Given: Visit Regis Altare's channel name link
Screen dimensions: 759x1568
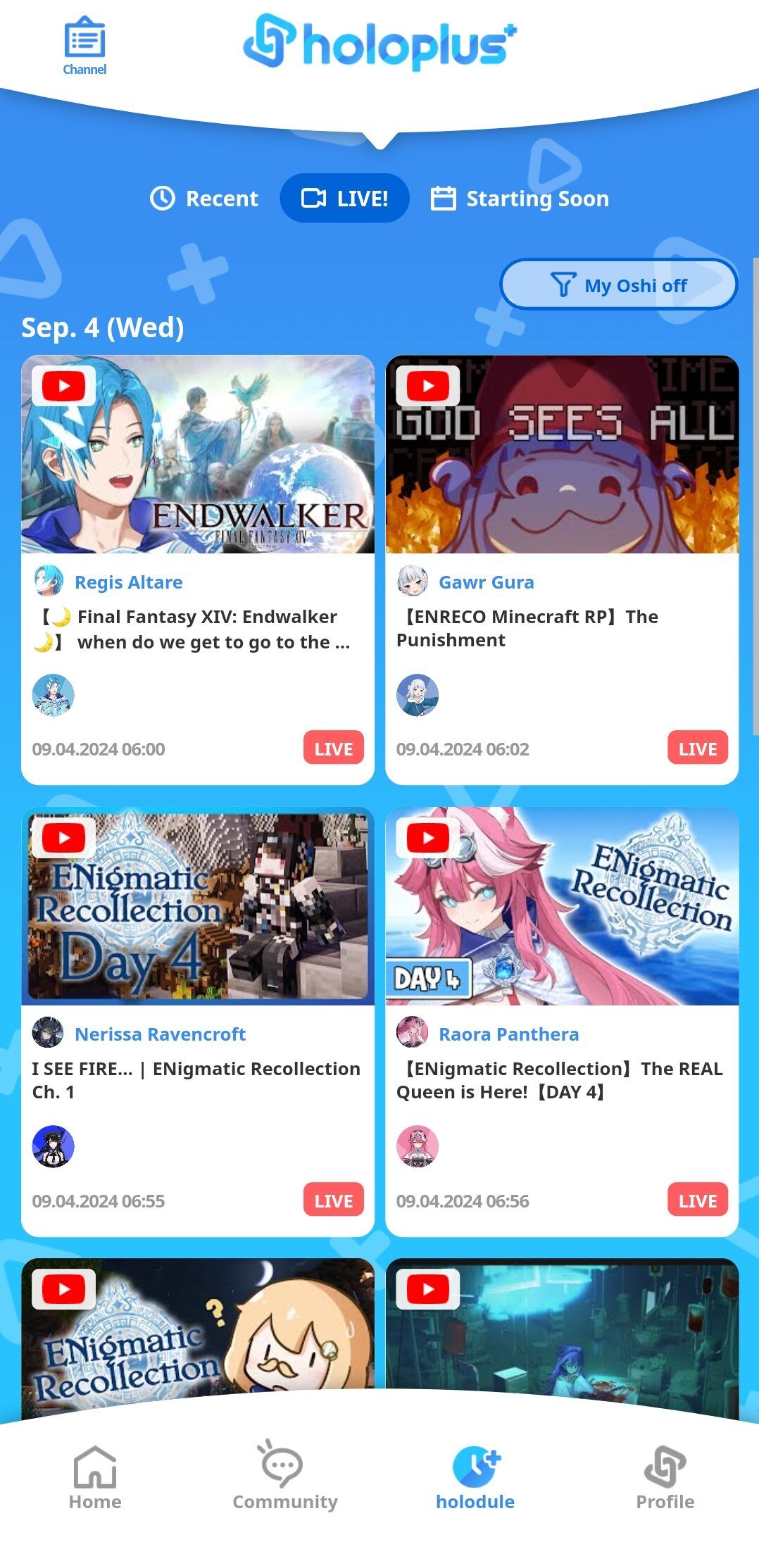Looking at the screenshot, I should pyautogui.click(x=128, y=582).
